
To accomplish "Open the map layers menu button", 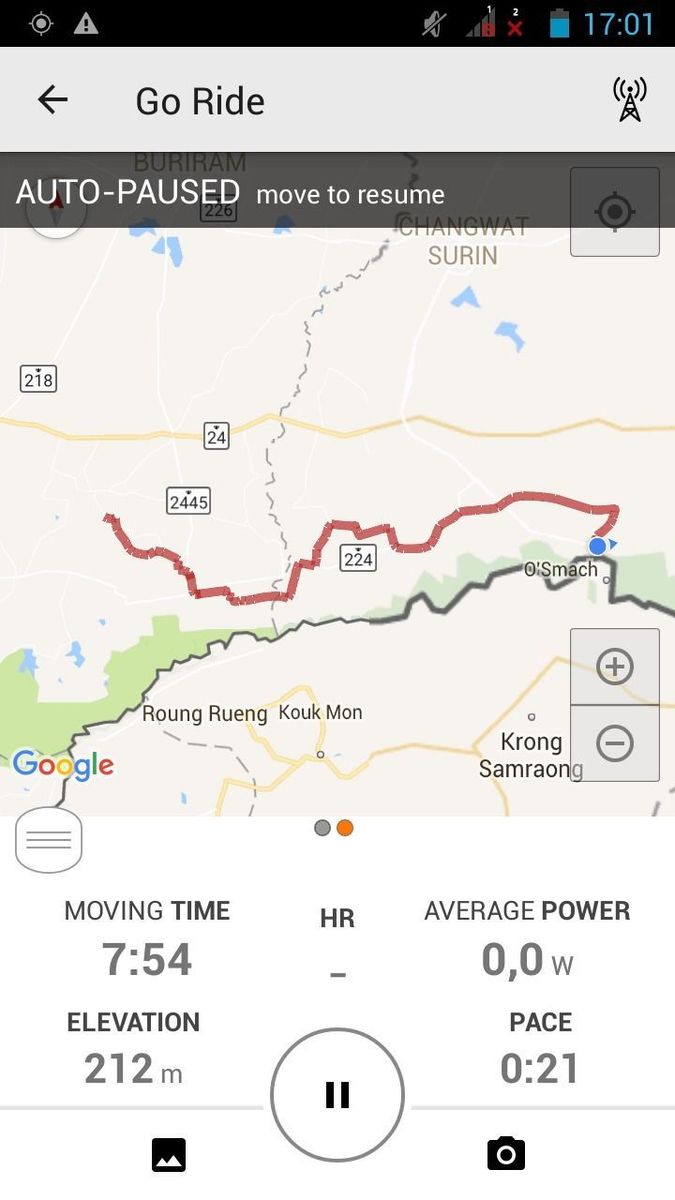I will tap(48, 840).
